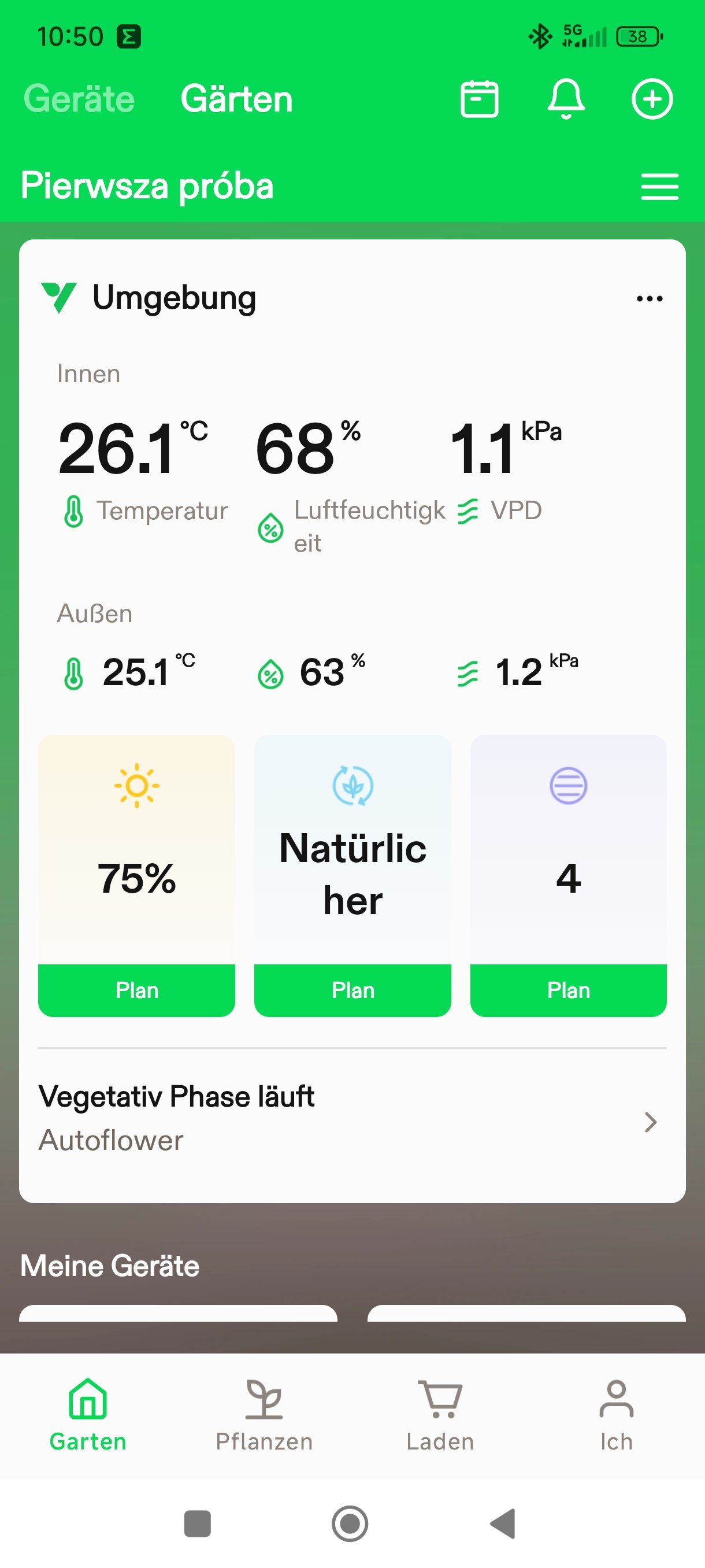Open the calendar icon in the header

tap(479, 99)
